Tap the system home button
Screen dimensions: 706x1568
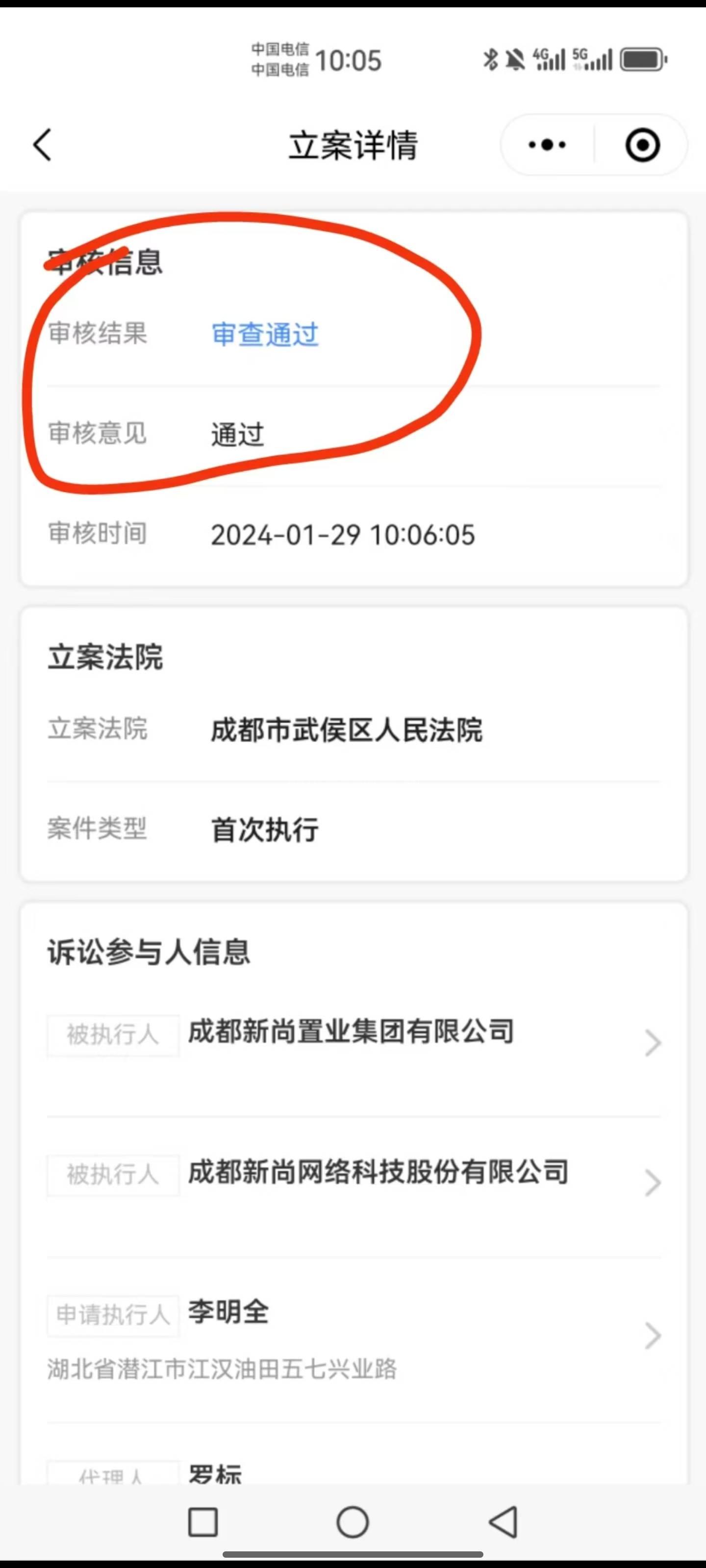353,1522
